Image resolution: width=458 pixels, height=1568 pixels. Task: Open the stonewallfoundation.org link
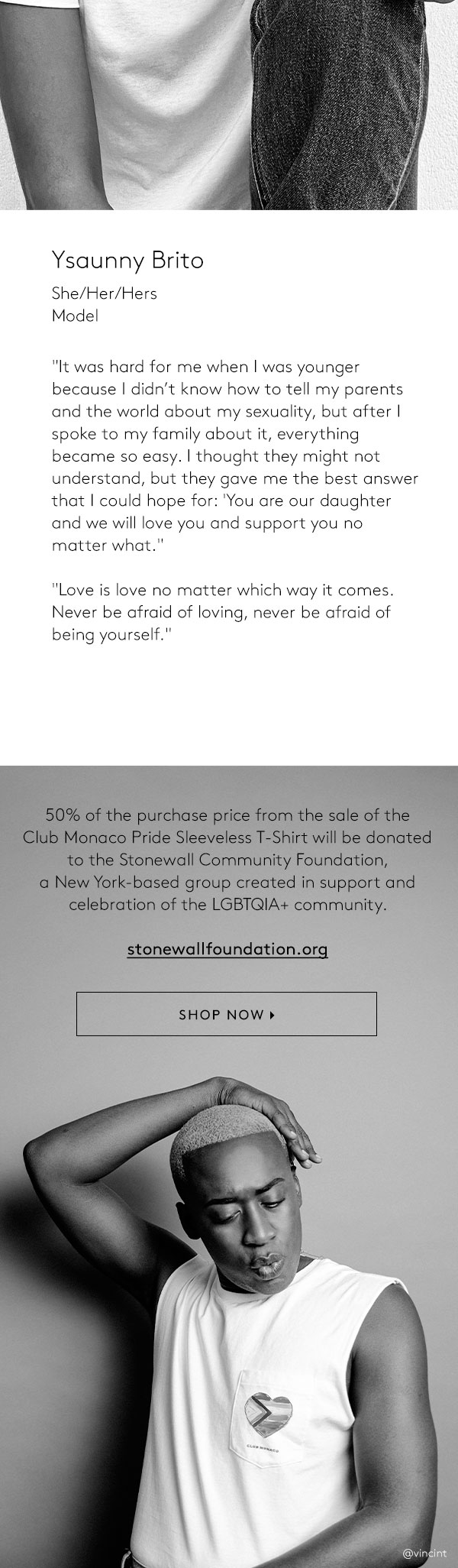tap(227, 950)
